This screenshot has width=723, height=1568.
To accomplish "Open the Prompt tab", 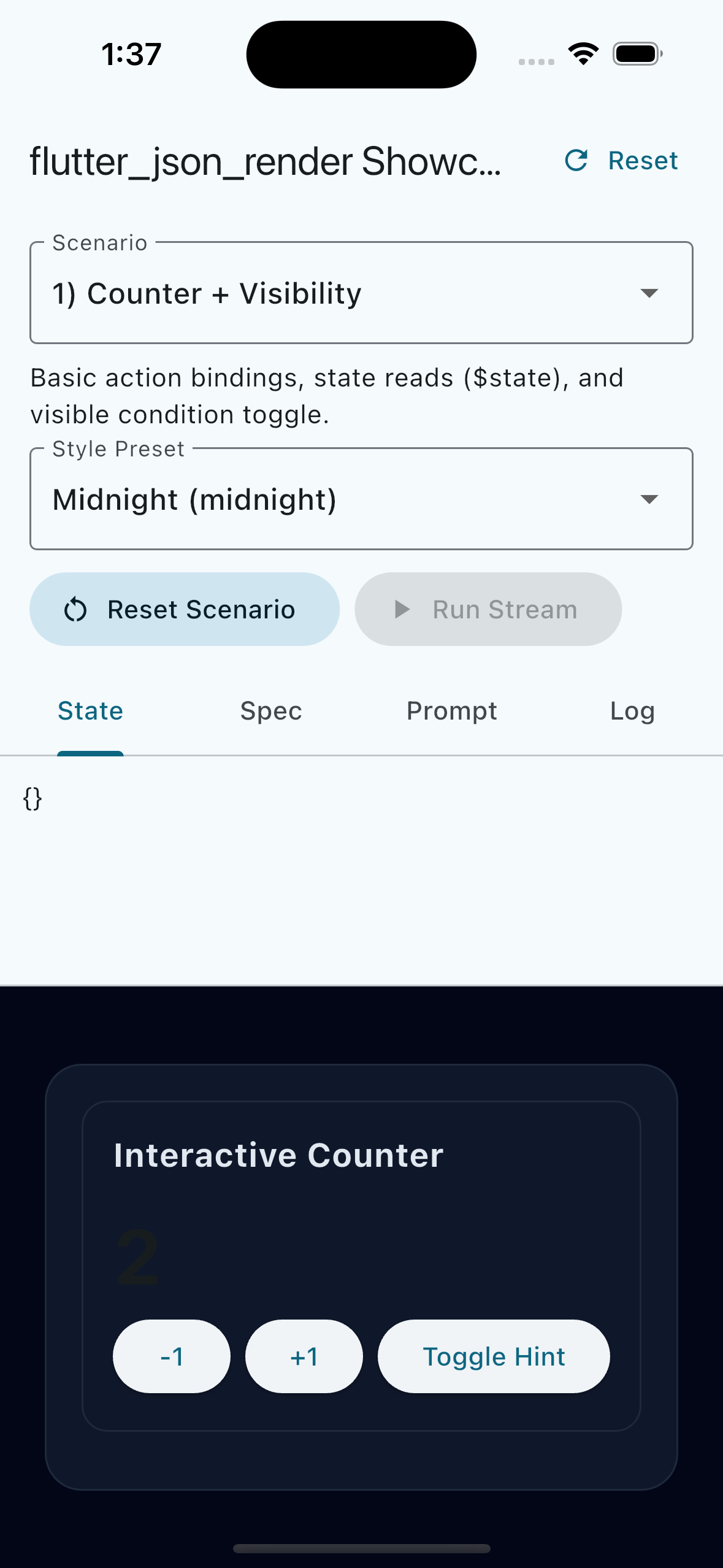I will tap(451, 710).
